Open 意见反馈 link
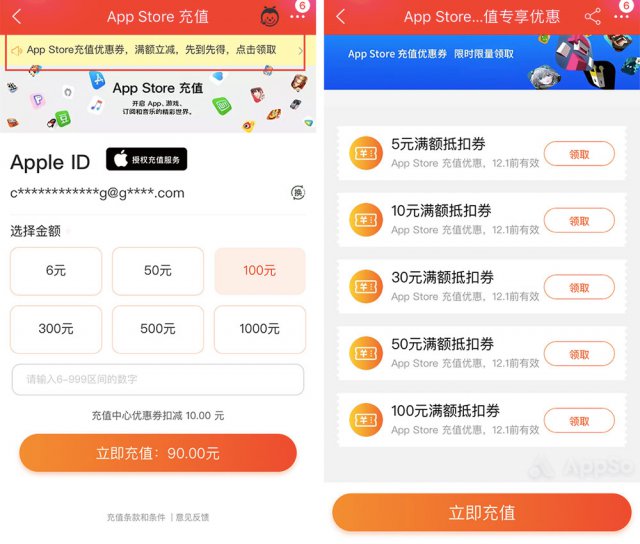The image size is (640, 544). point(193,517)
